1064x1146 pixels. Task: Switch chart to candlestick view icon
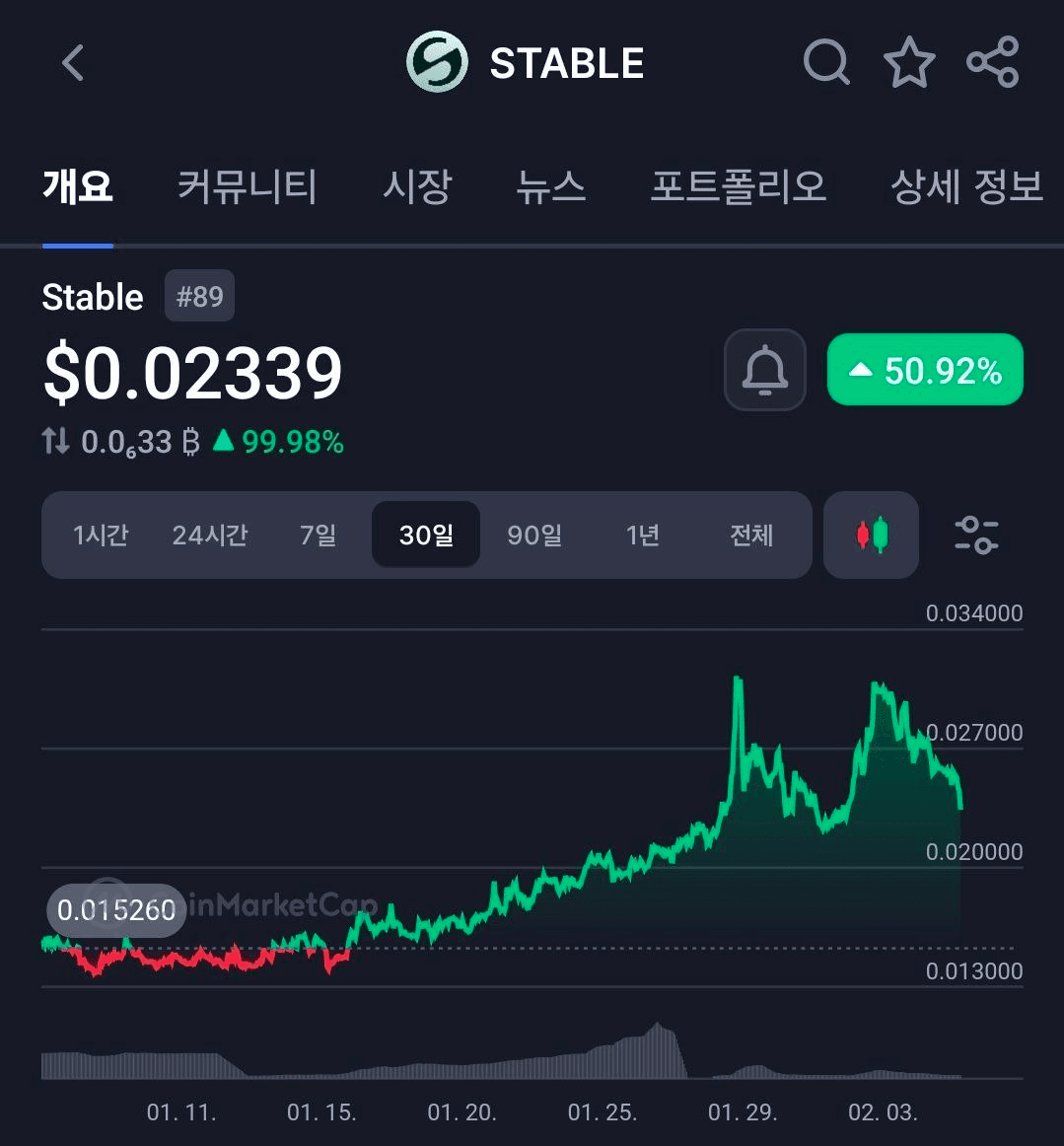pyautogui.click(x=871, y=535)
